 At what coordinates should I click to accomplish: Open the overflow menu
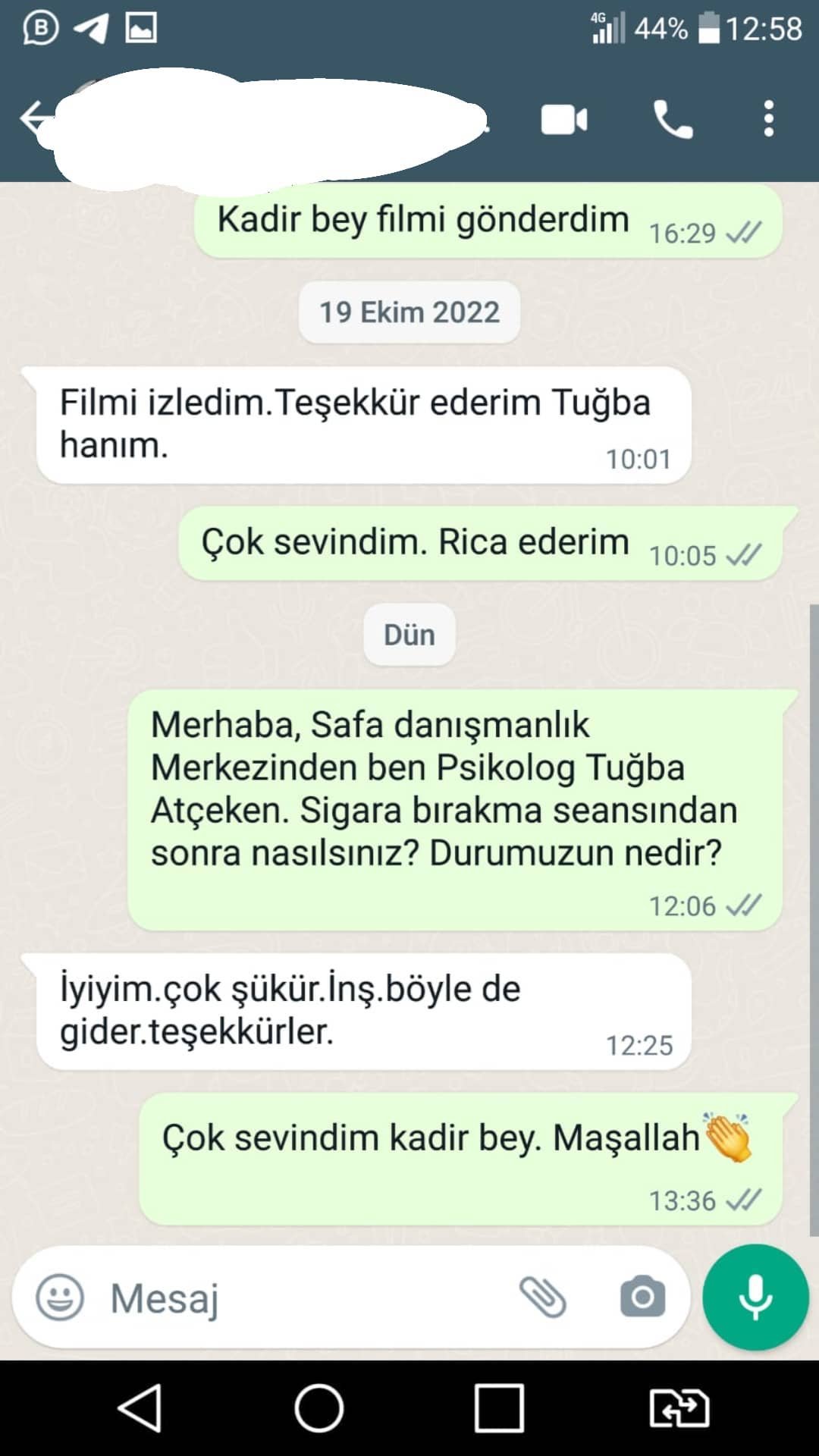[x=769, y=120]
